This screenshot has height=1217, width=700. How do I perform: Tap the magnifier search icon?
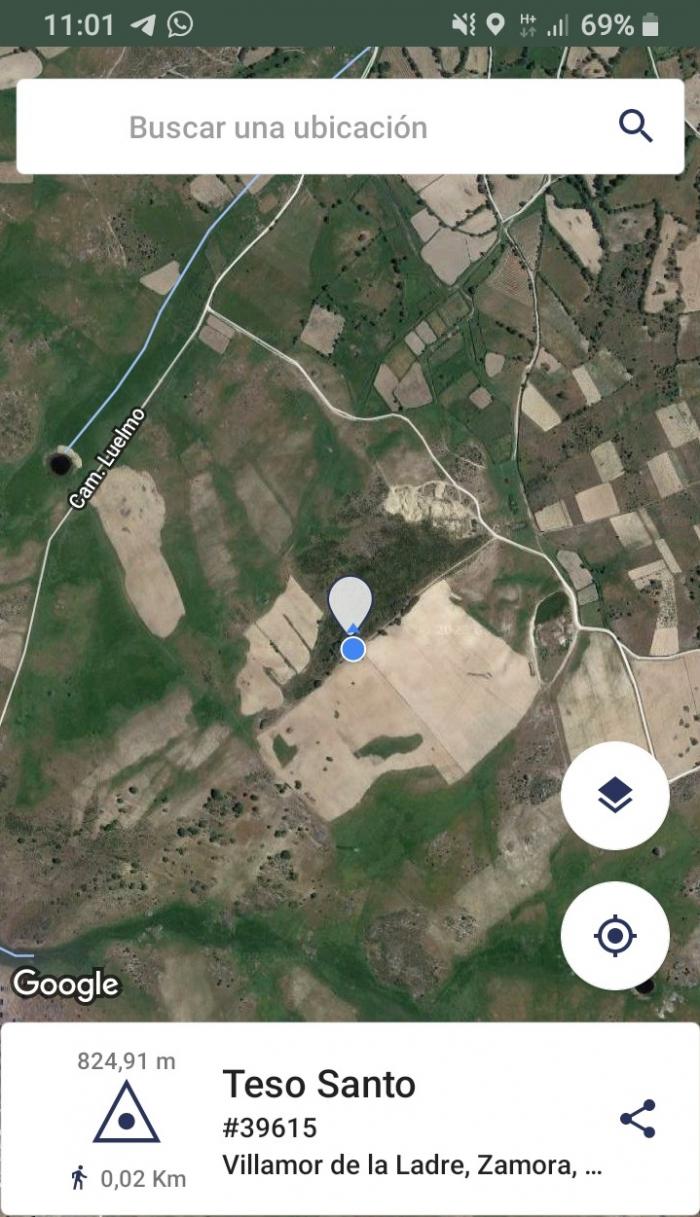pyautogui.click(x=635, y=127)
